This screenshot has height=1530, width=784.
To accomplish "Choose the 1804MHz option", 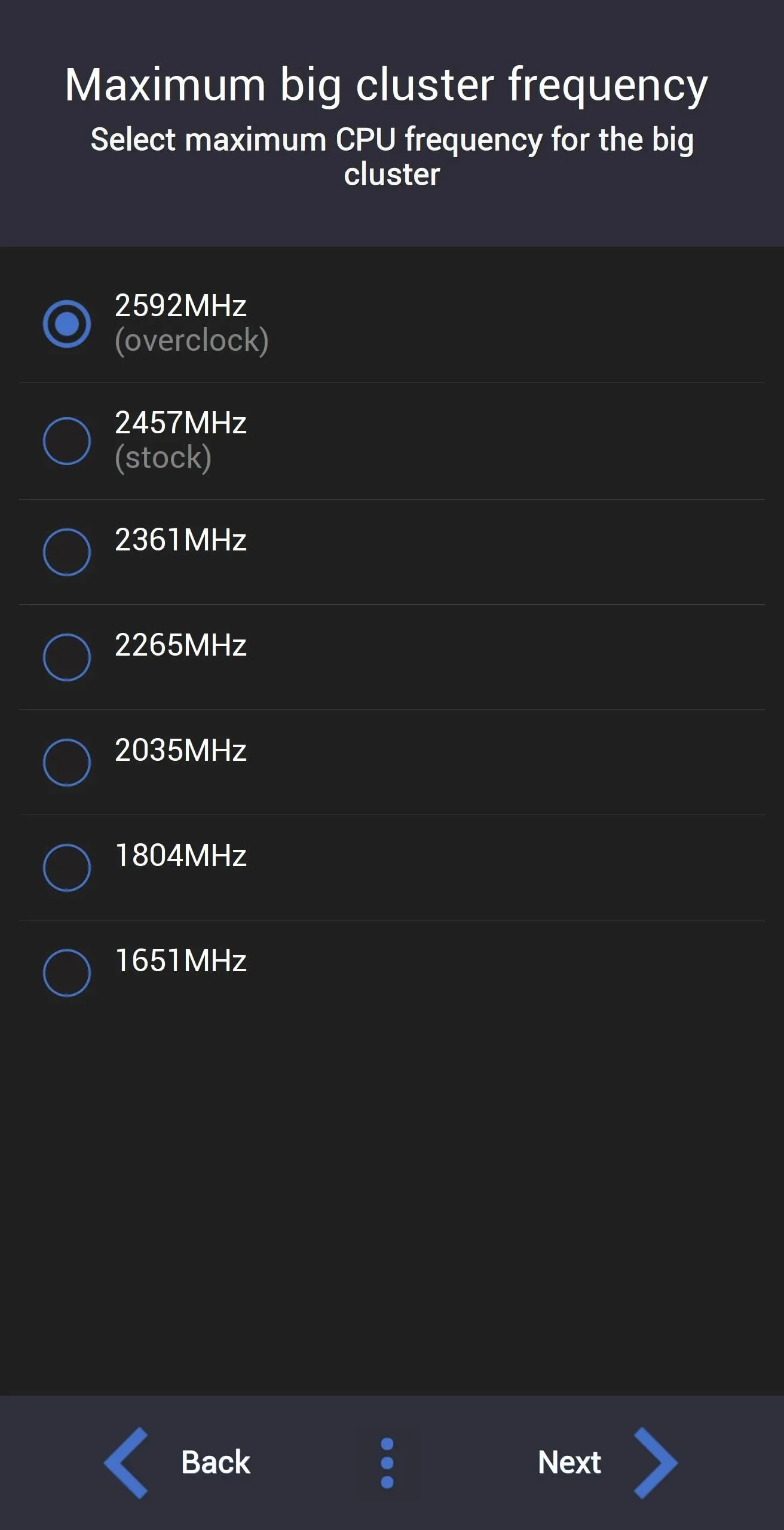I will click(392, 868).
